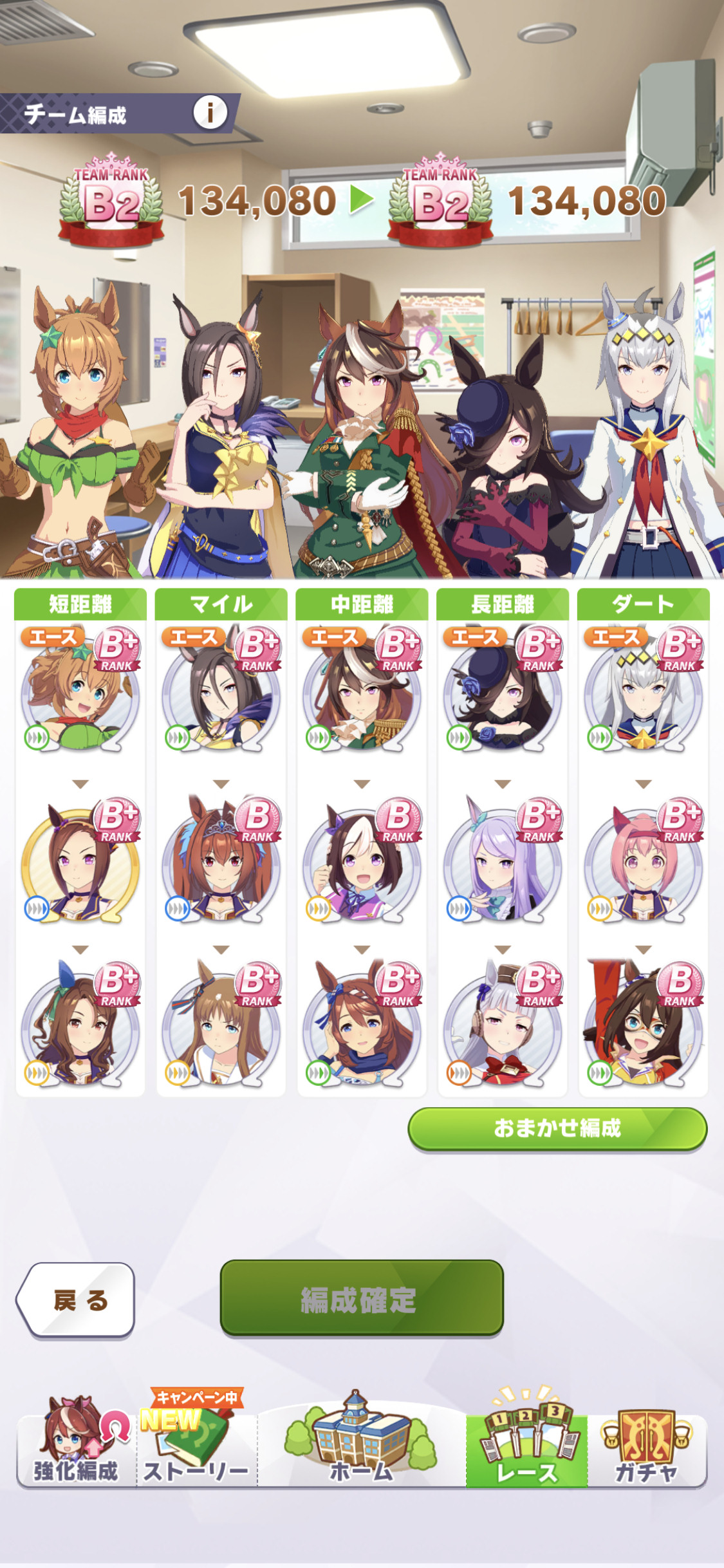Screen dimensions: 724x1568
Task: Choose the second 短距離 slot with gold frame
Action: click(80, 861)
